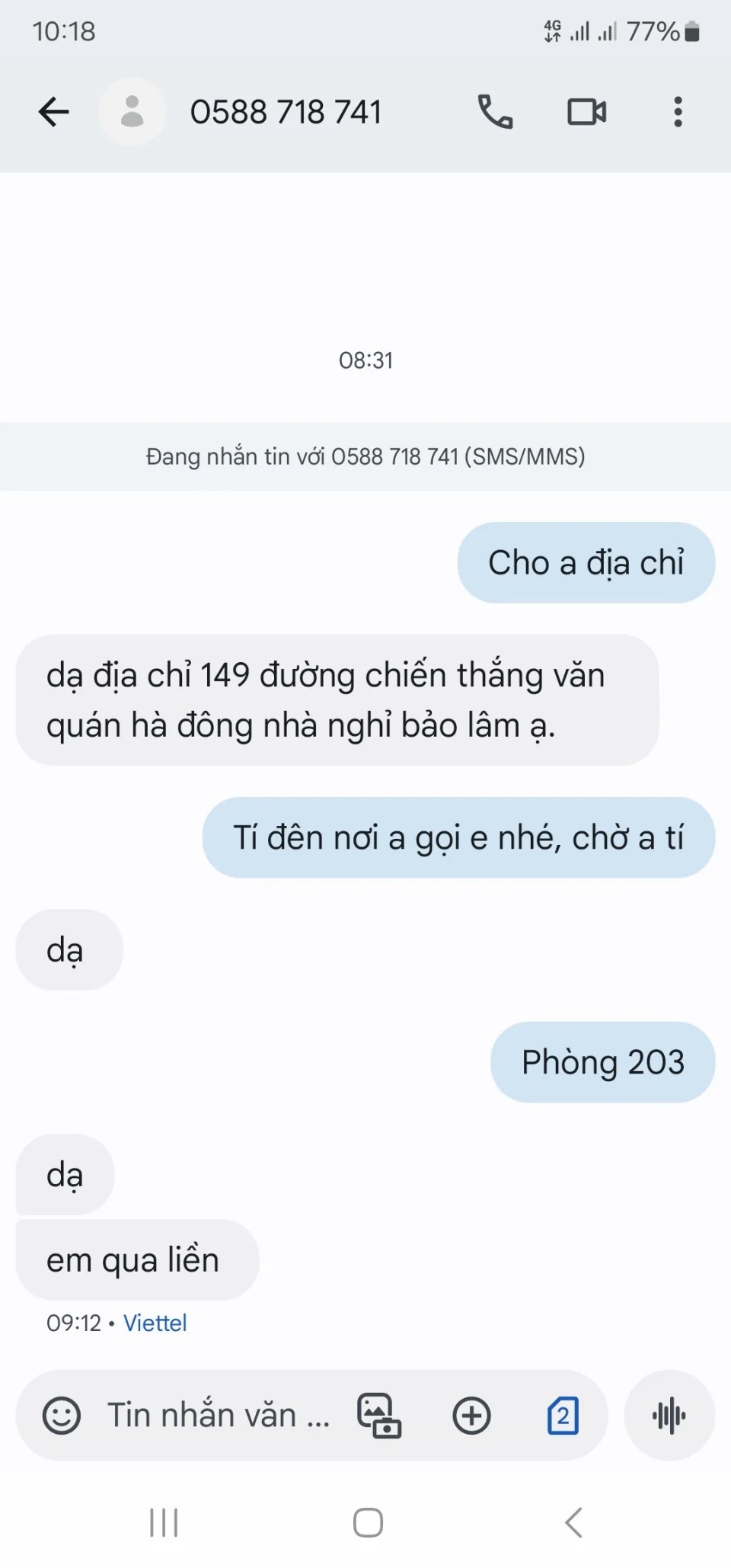Go to the home screen
Viewport: 731px width, 1568px height.
[368, 1523]
